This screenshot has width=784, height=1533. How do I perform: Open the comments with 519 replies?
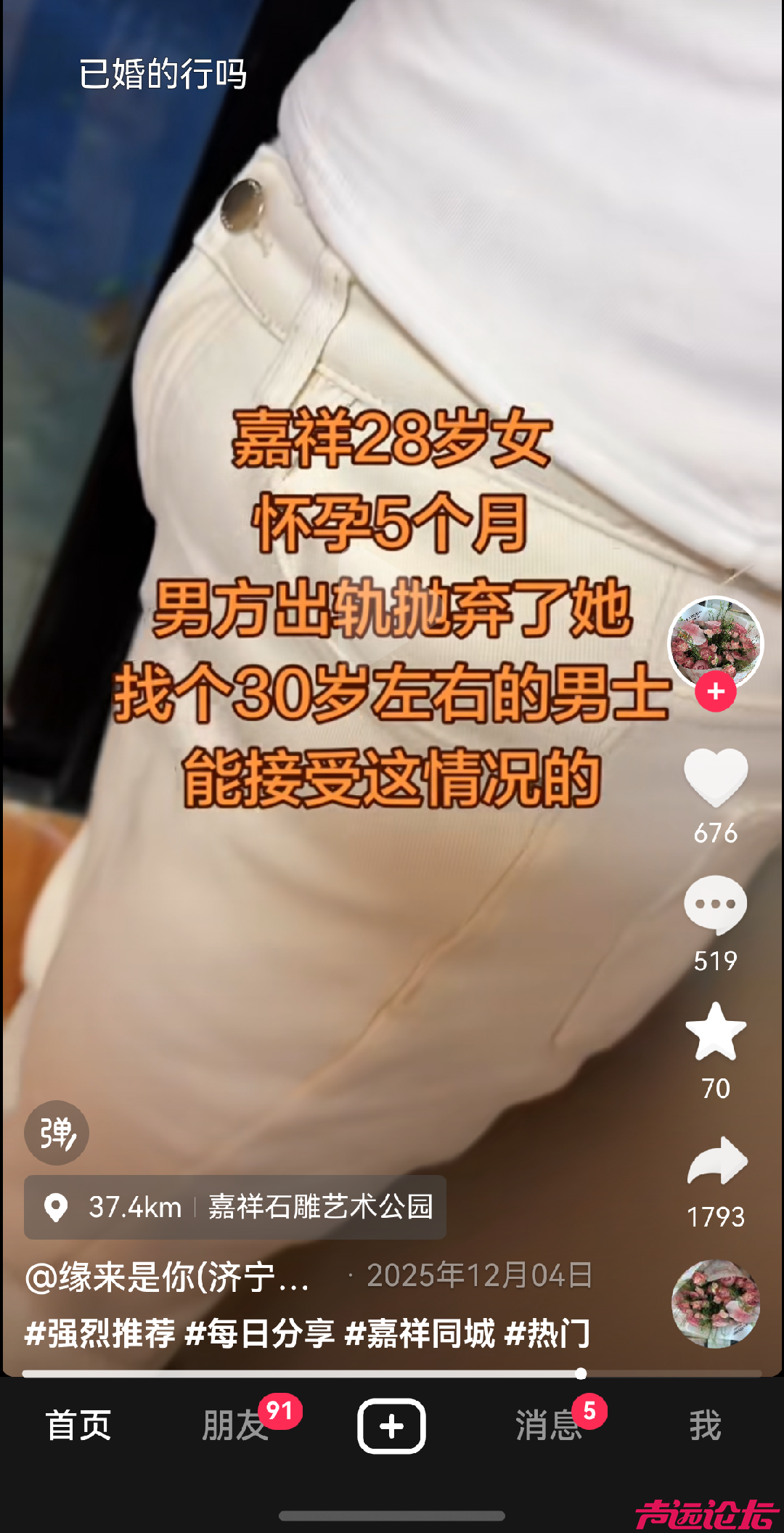point(716,905)
